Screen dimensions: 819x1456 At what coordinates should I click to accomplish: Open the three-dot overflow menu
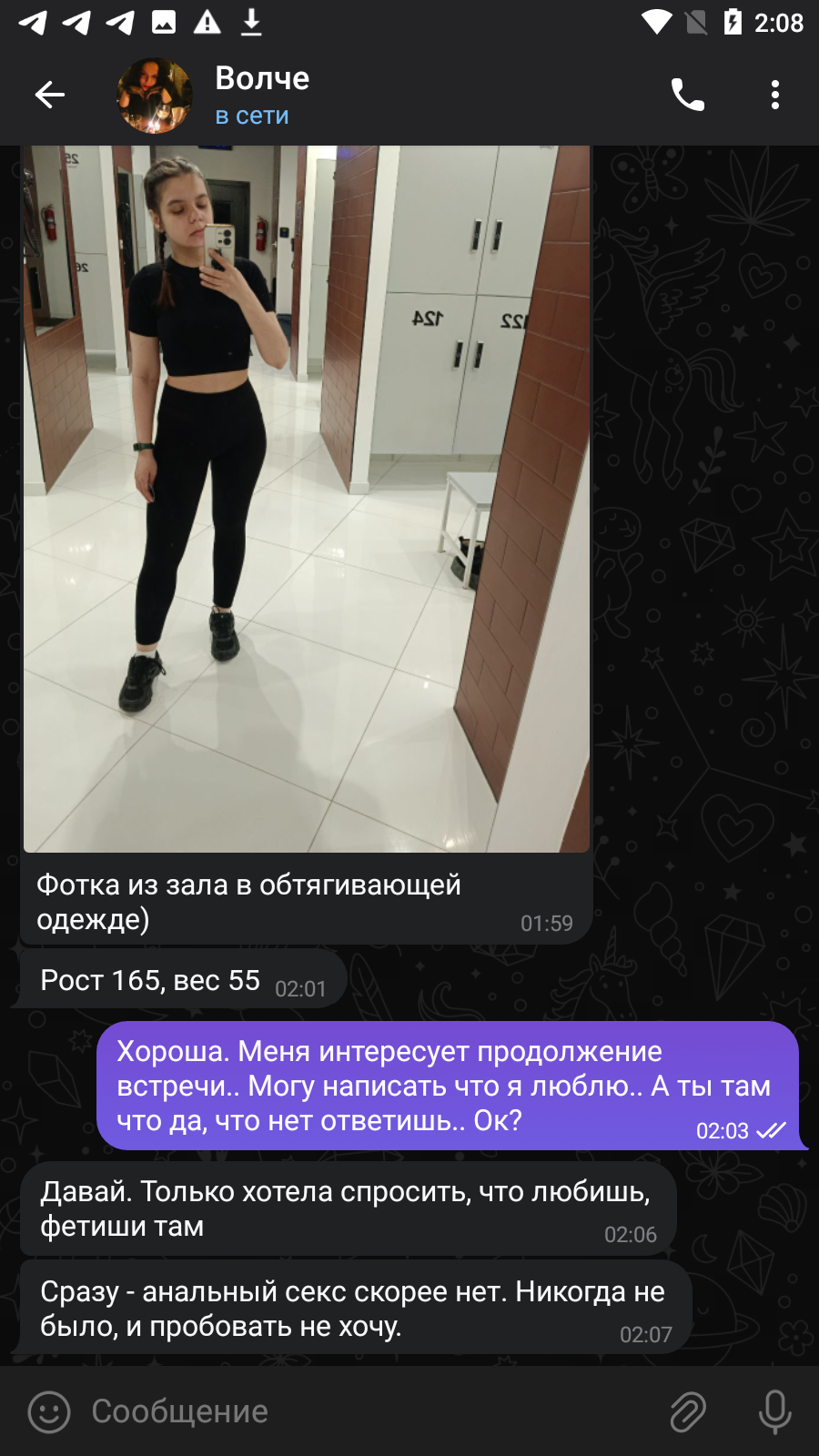point(775,95)
